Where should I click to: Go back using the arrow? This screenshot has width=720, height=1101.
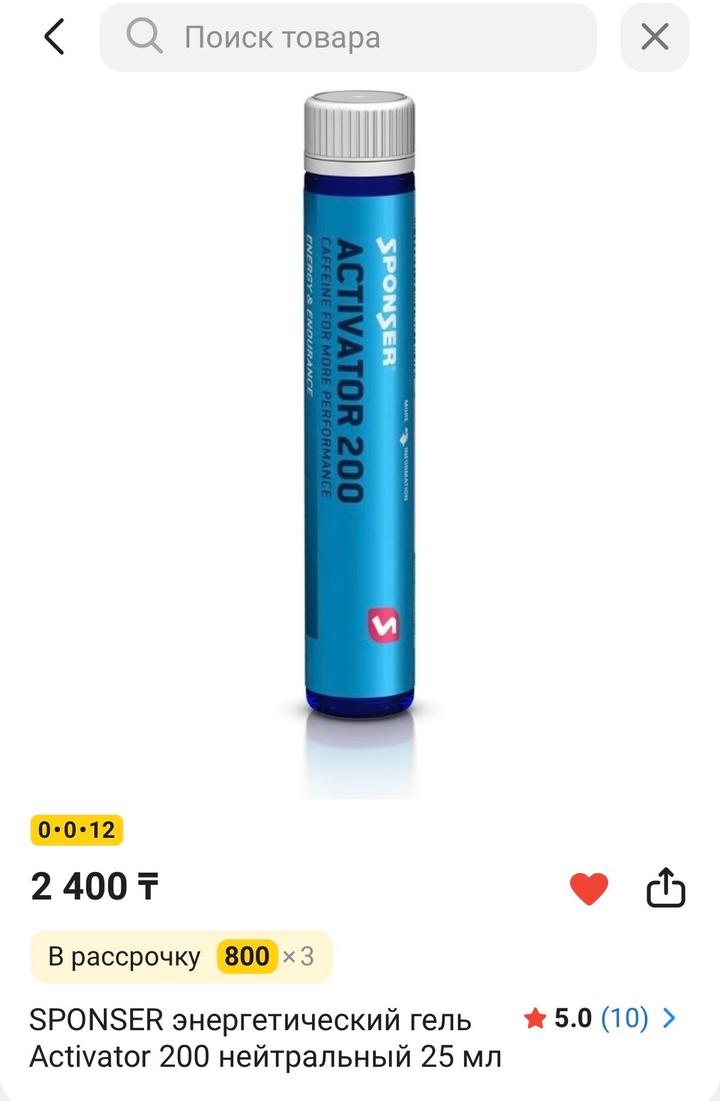(54, 37)
